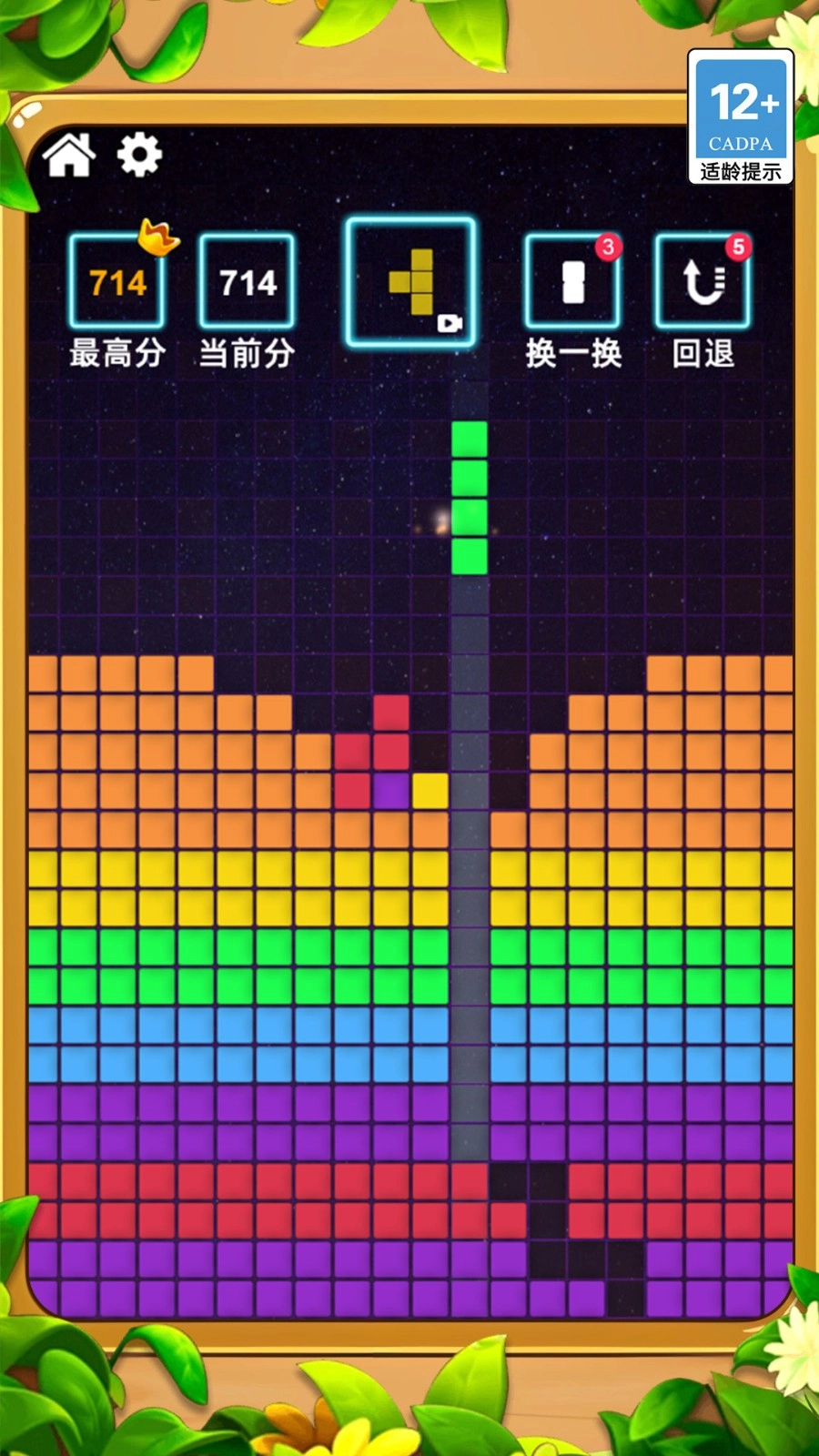This screenshot has width=819, height=1456.
Task: Tap the 12+ CADPA age rating badge
Action: pyautogui.click(x=741, y=116)
